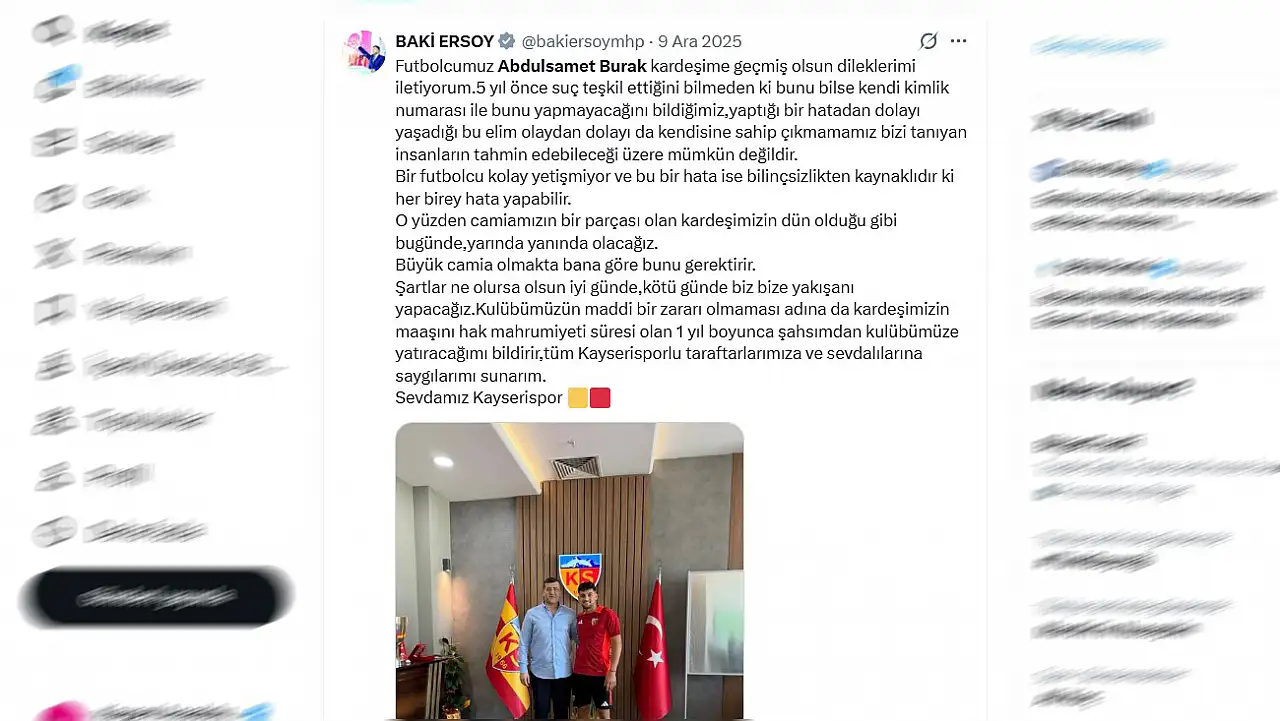Visit the BAKİ ERSOY display name link

445,41
